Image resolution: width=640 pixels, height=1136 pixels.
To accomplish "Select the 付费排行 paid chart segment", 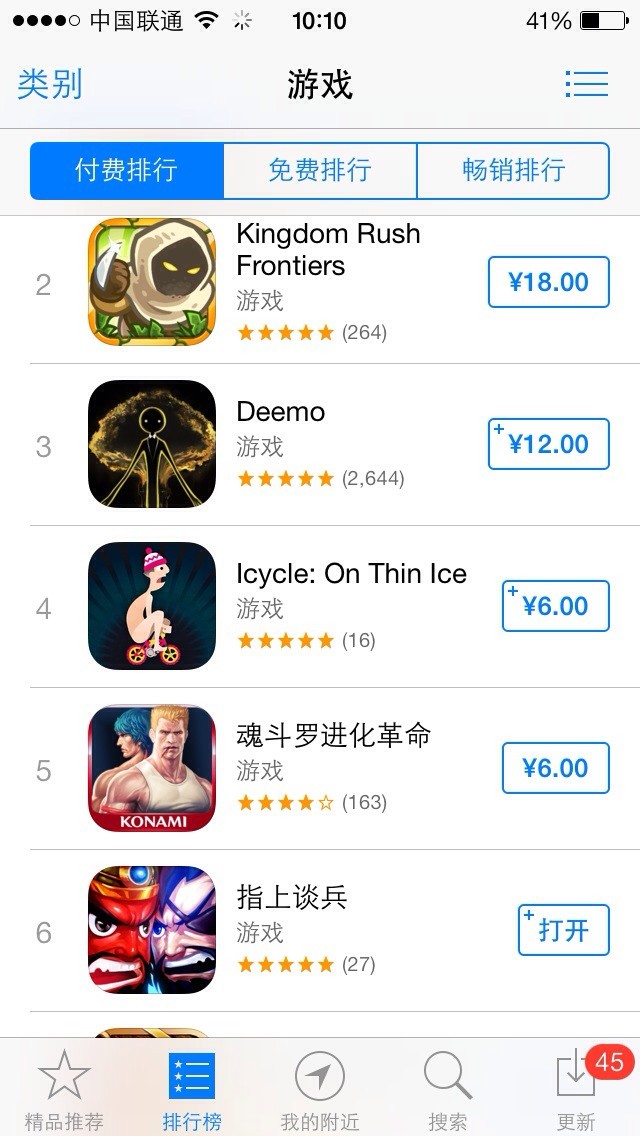I will click(x=126, y=170).
